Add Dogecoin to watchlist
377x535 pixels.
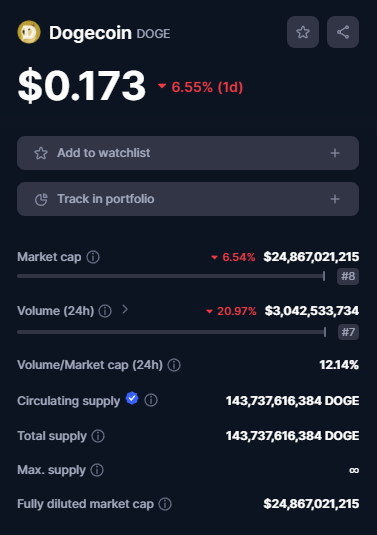coord(188,153)
